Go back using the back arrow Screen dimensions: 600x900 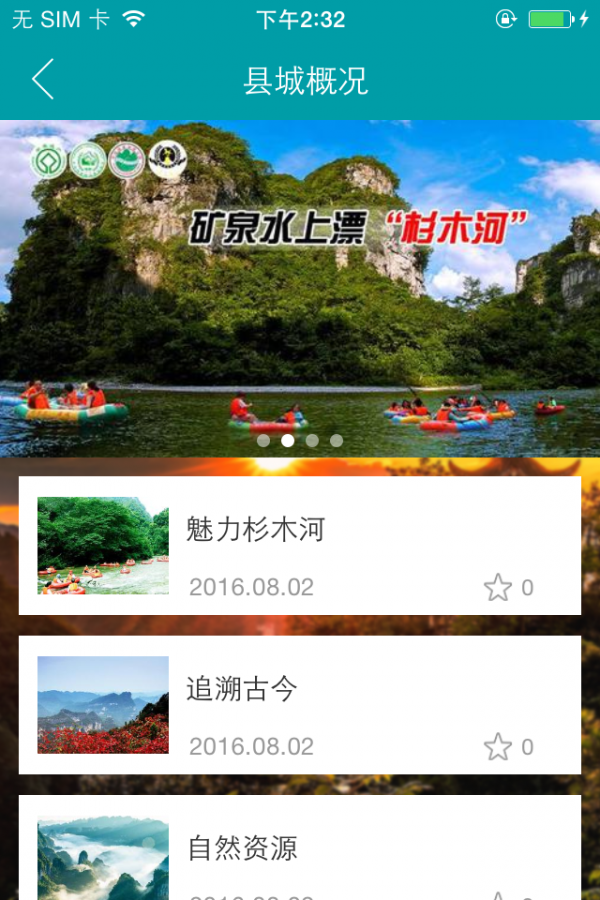pos(42,80)
